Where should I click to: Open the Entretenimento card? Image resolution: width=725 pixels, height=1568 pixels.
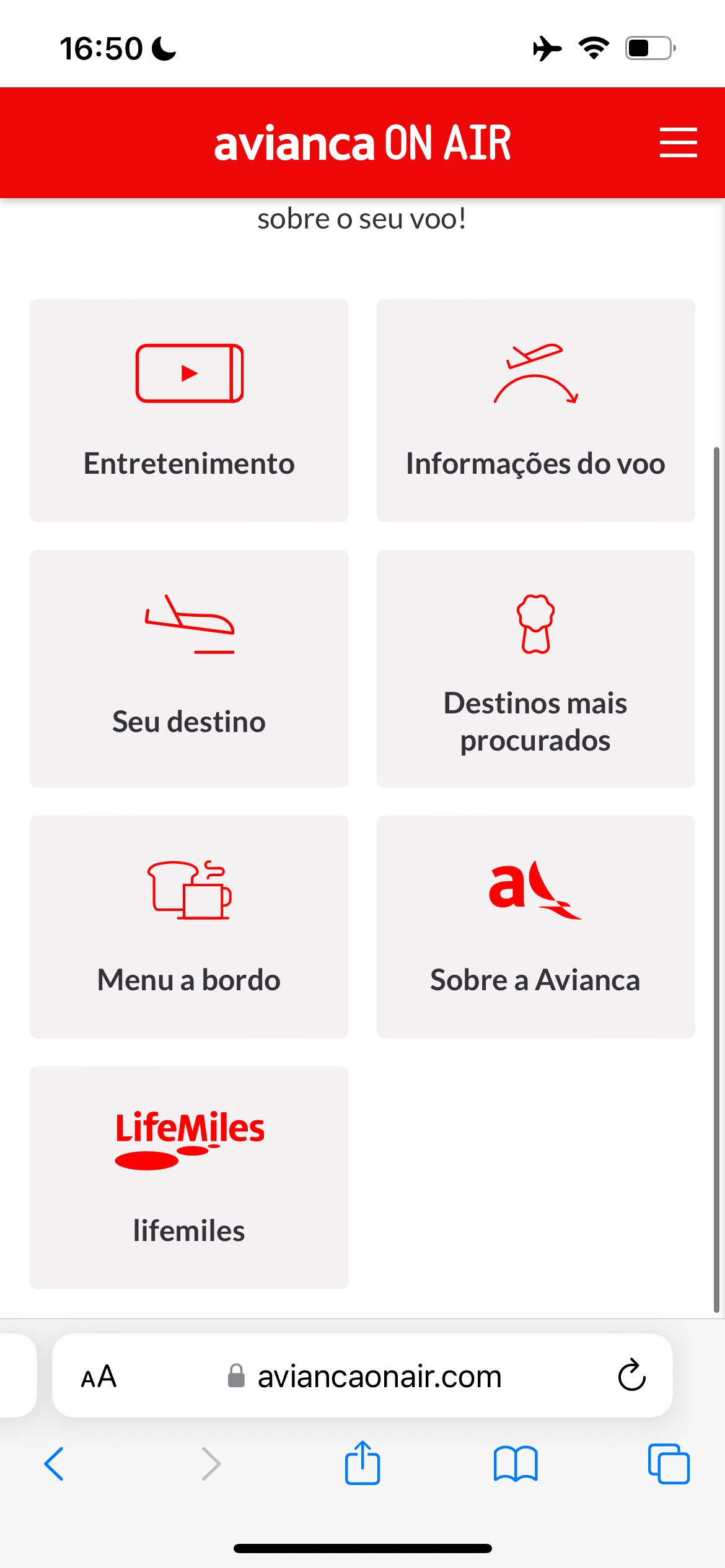tap(189, 410)
